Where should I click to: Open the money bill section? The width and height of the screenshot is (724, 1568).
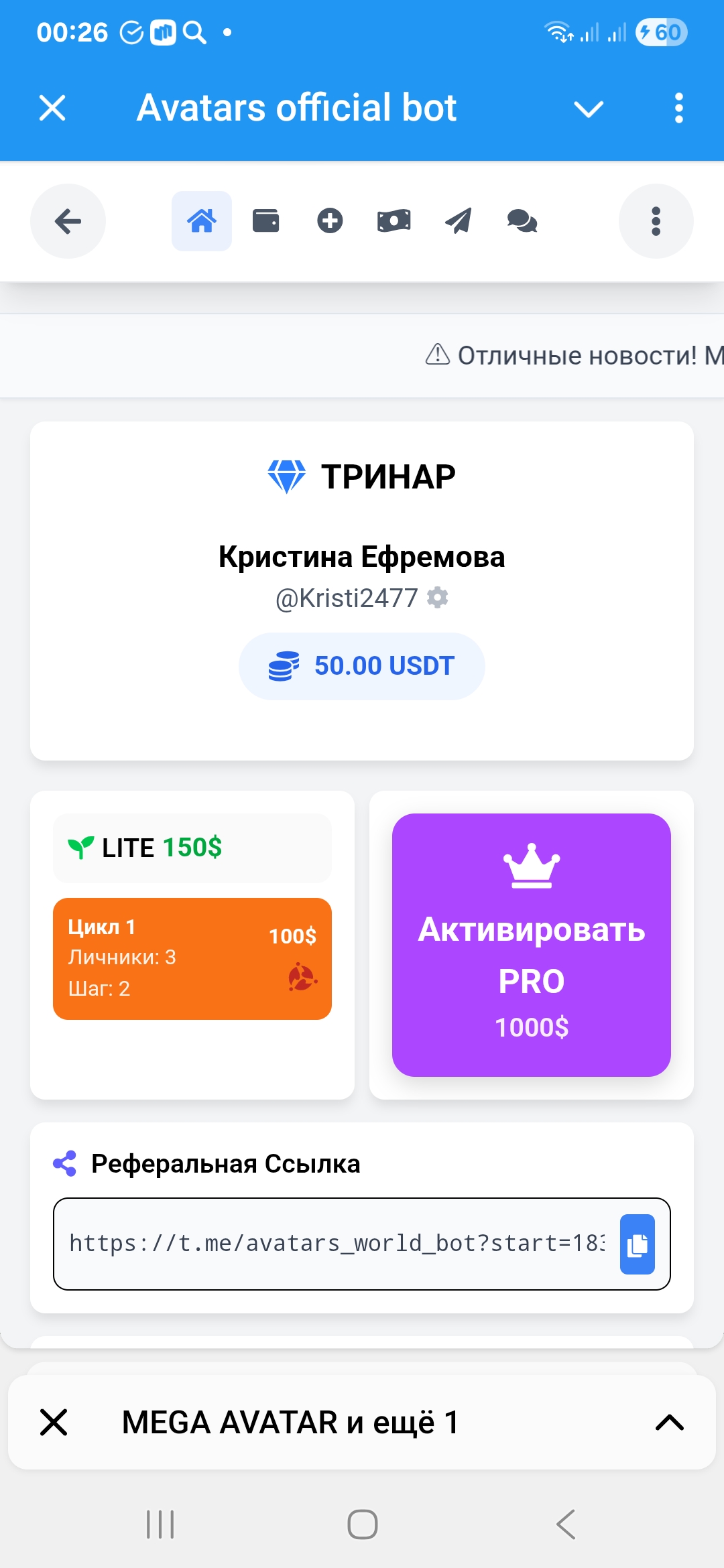[394, 220]
